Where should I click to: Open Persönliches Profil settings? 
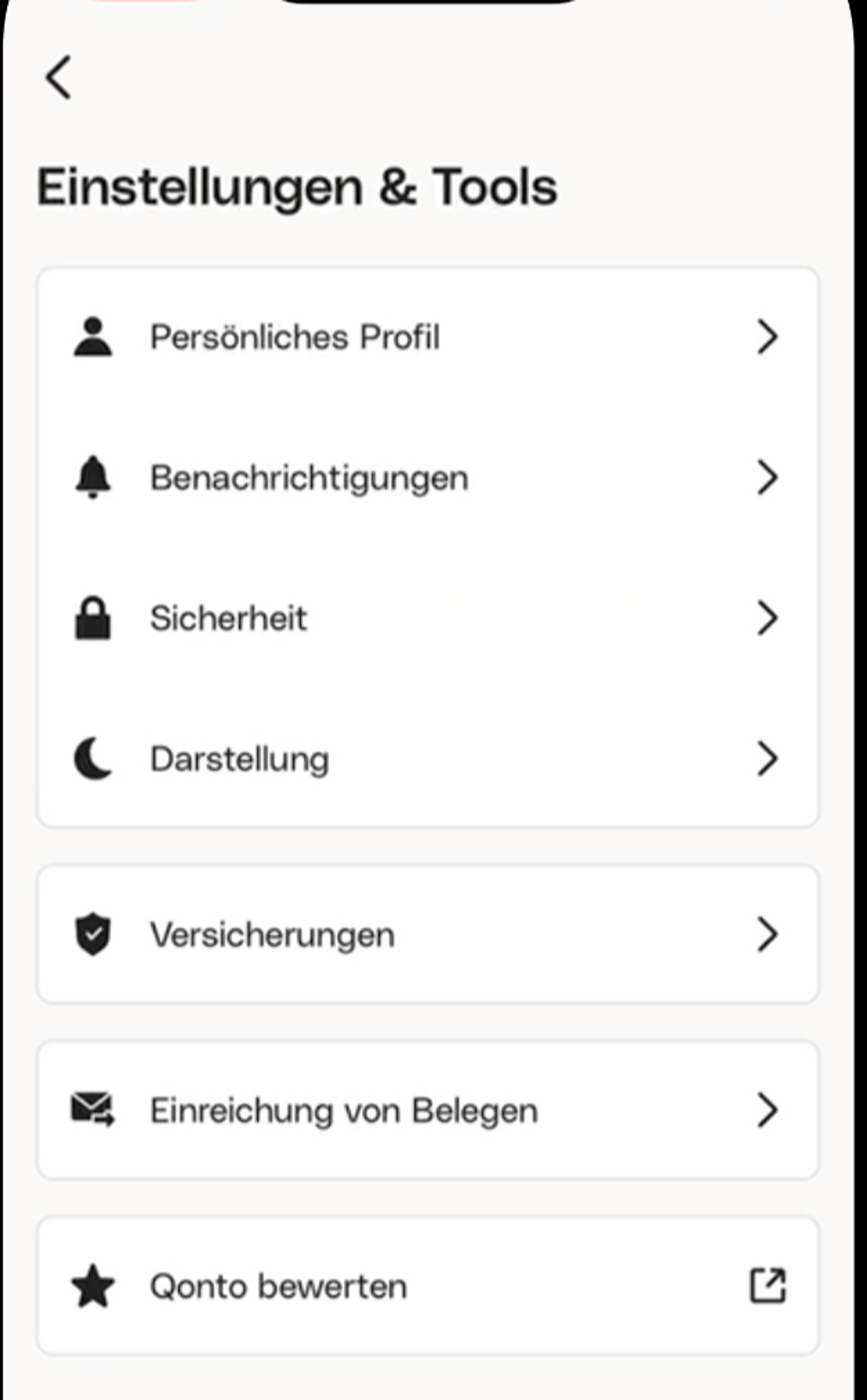(428, 337)
